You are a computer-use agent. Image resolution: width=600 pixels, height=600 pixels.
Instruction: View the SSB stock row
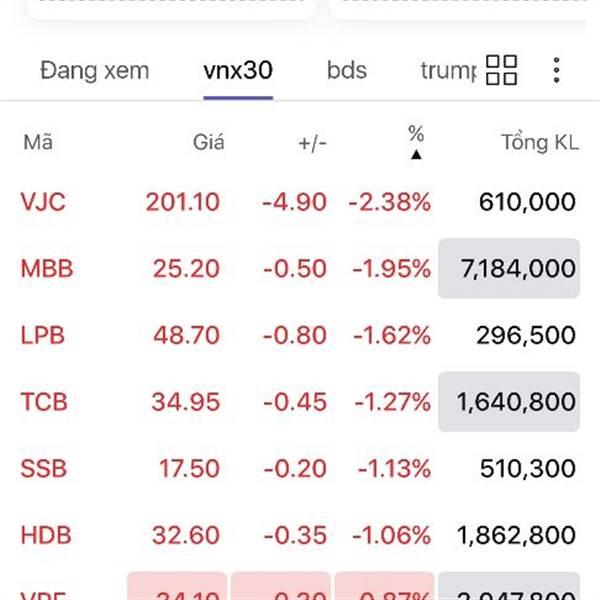point(45,468)
